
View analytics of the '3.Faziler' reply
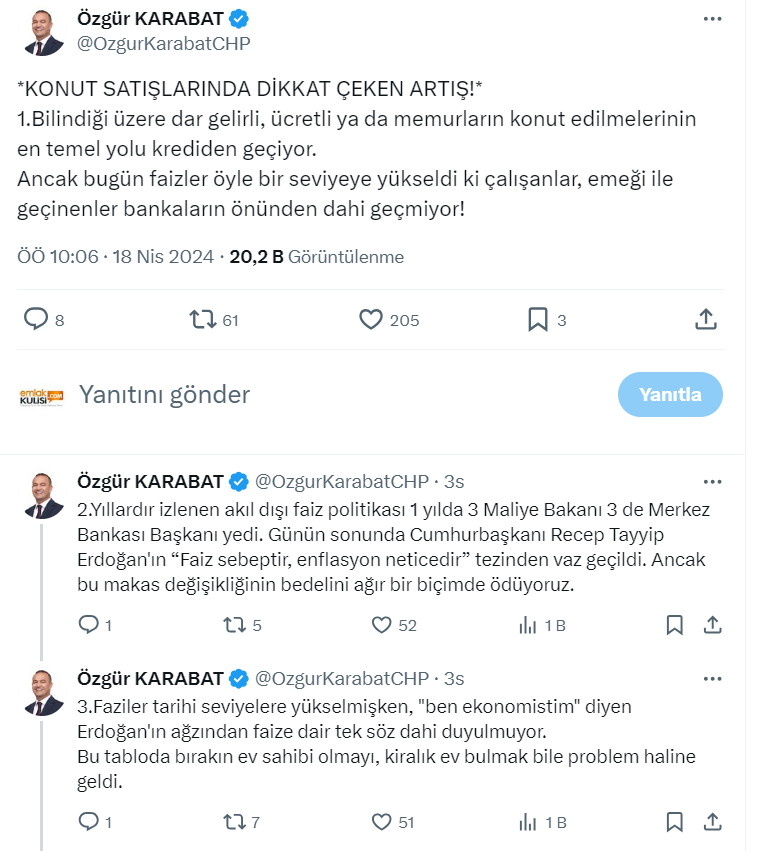point(527,822)
